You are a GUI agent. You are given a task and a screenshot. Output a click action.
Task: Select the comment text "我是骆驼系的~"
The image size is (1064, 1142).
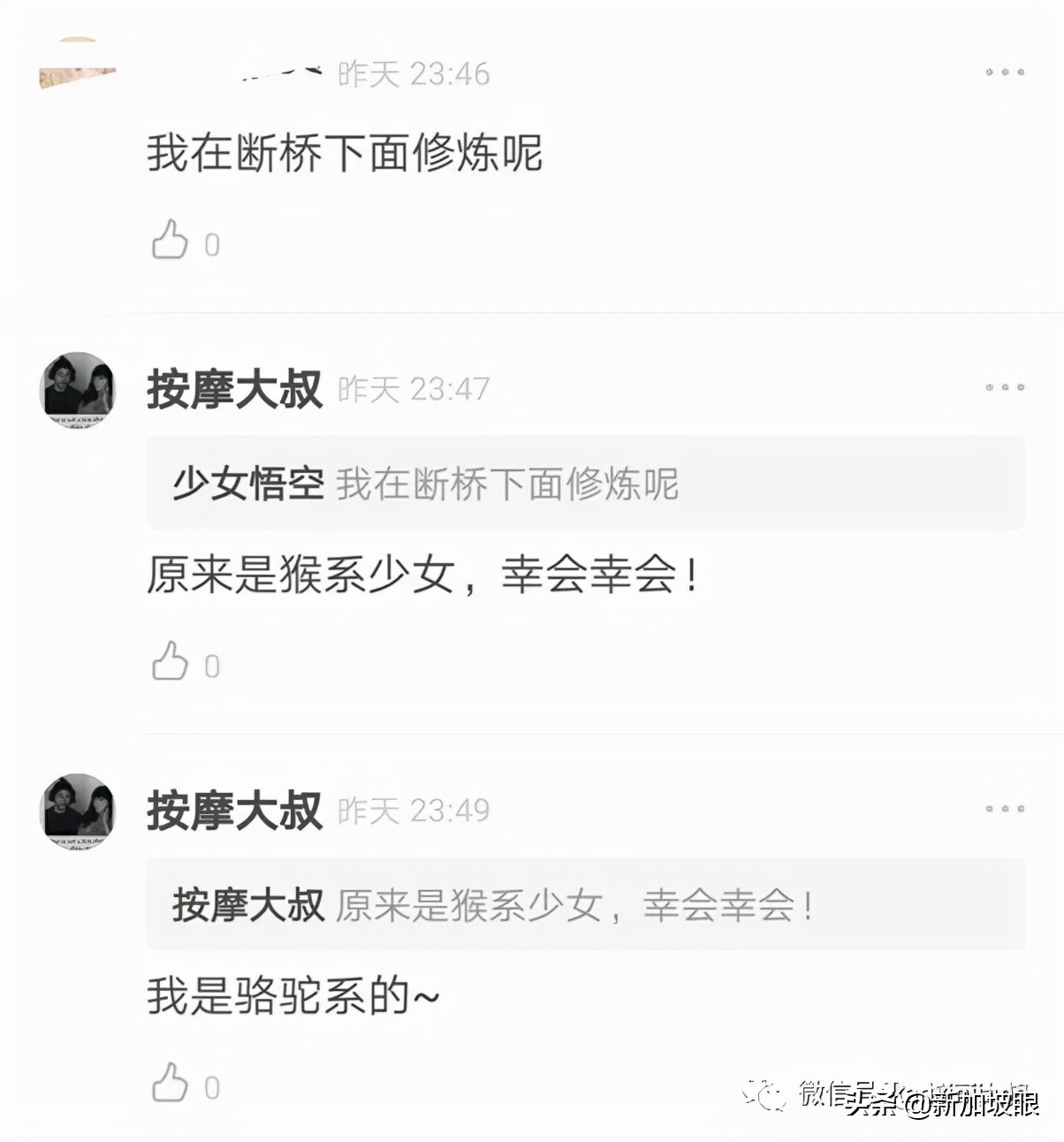292,992
